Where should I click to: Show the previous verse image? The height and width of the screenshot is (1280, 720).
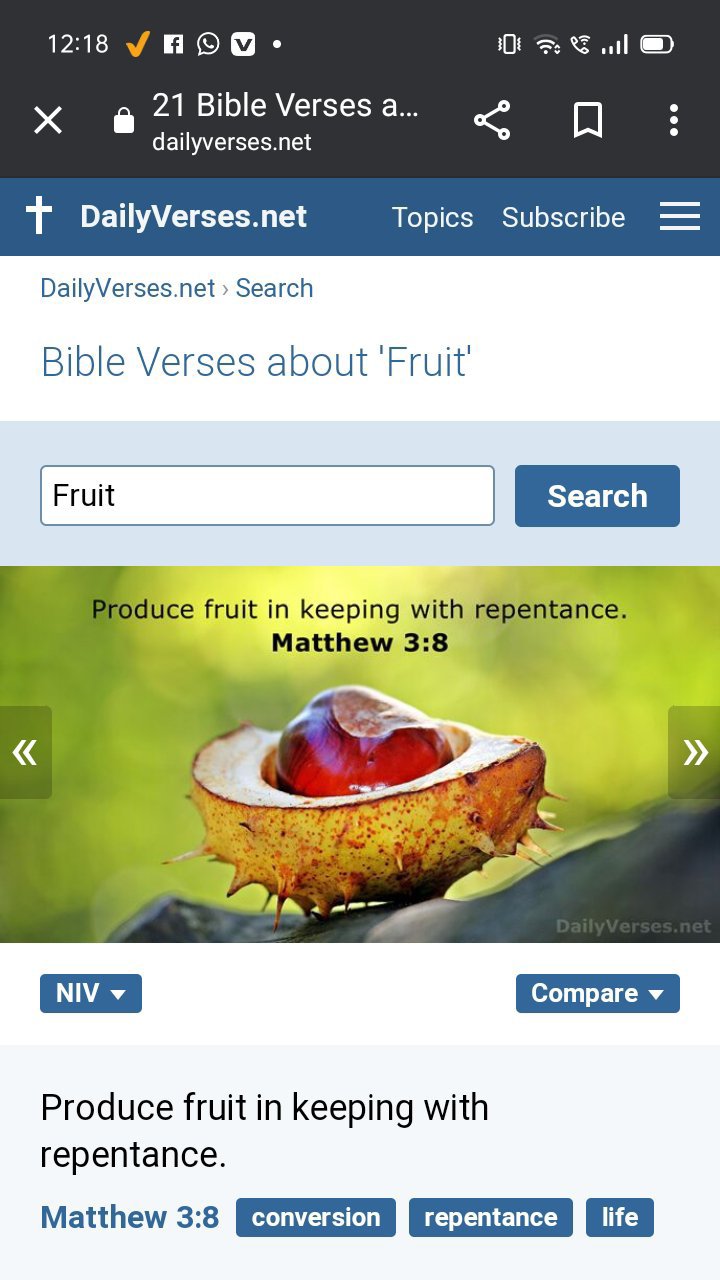[25, 752]
